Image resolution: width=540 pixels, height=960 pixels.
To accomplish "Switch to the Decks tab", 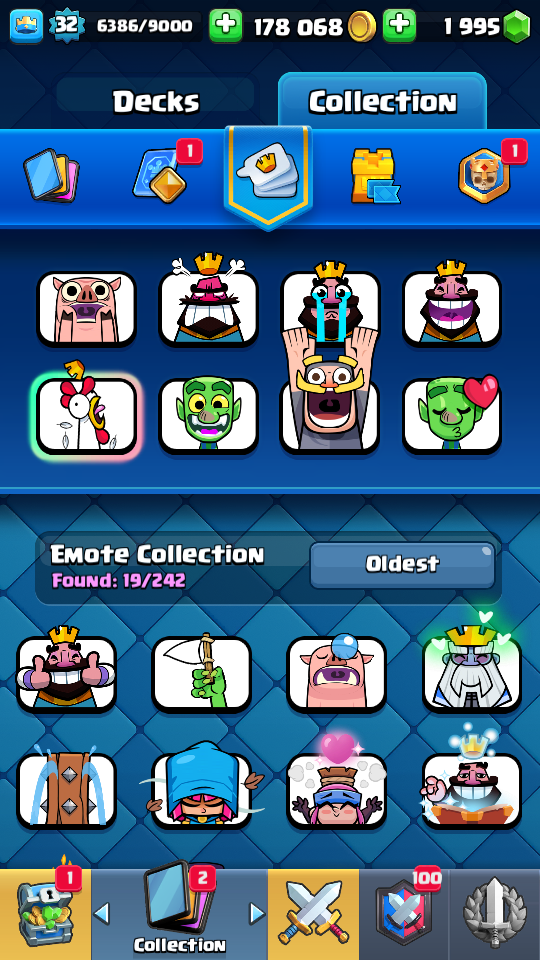I will pyautogui.click(x=156, y=100).
